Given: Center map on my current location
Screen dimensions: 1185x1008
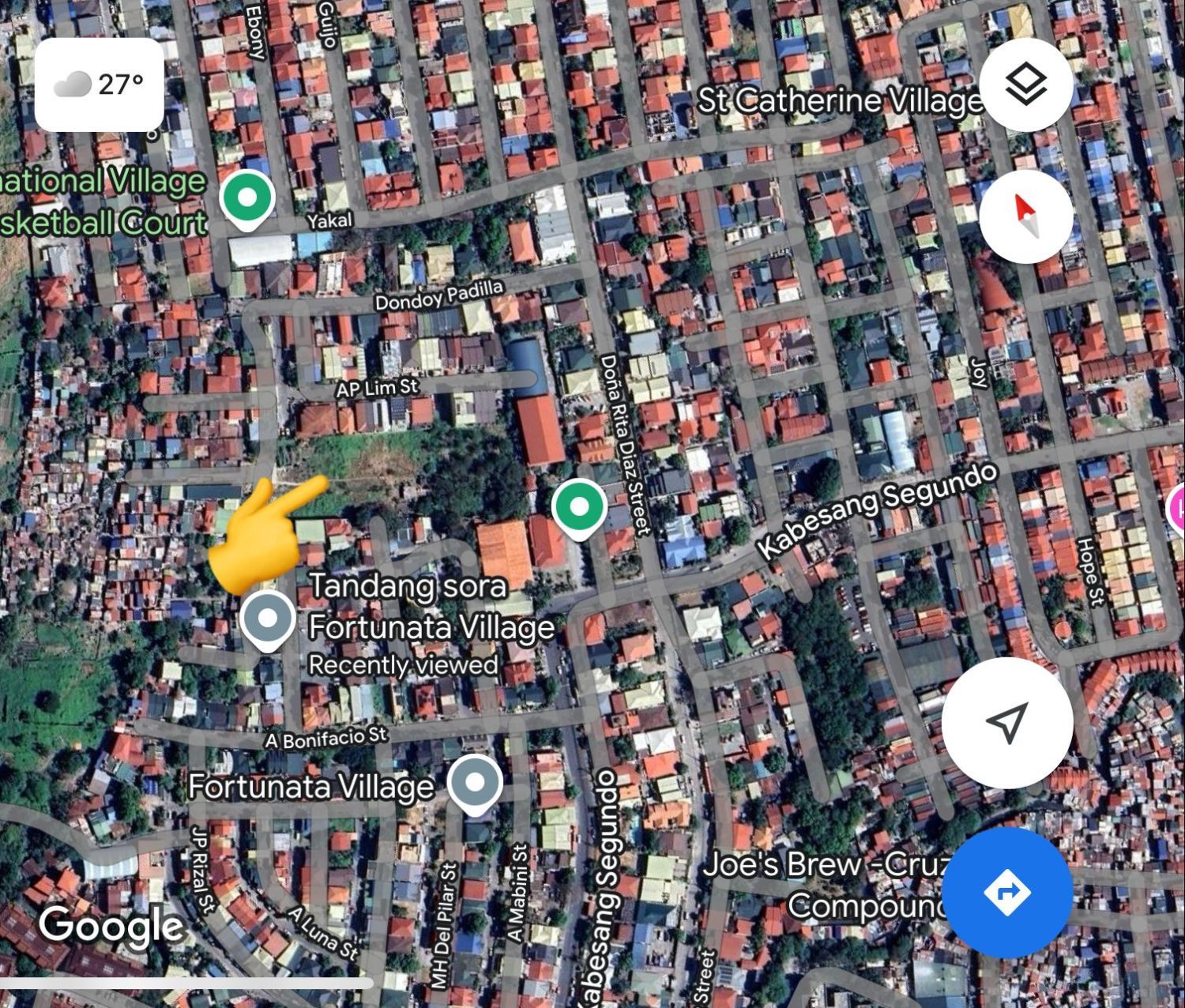Looking at the screenshot, I should tap(1006, 722).
